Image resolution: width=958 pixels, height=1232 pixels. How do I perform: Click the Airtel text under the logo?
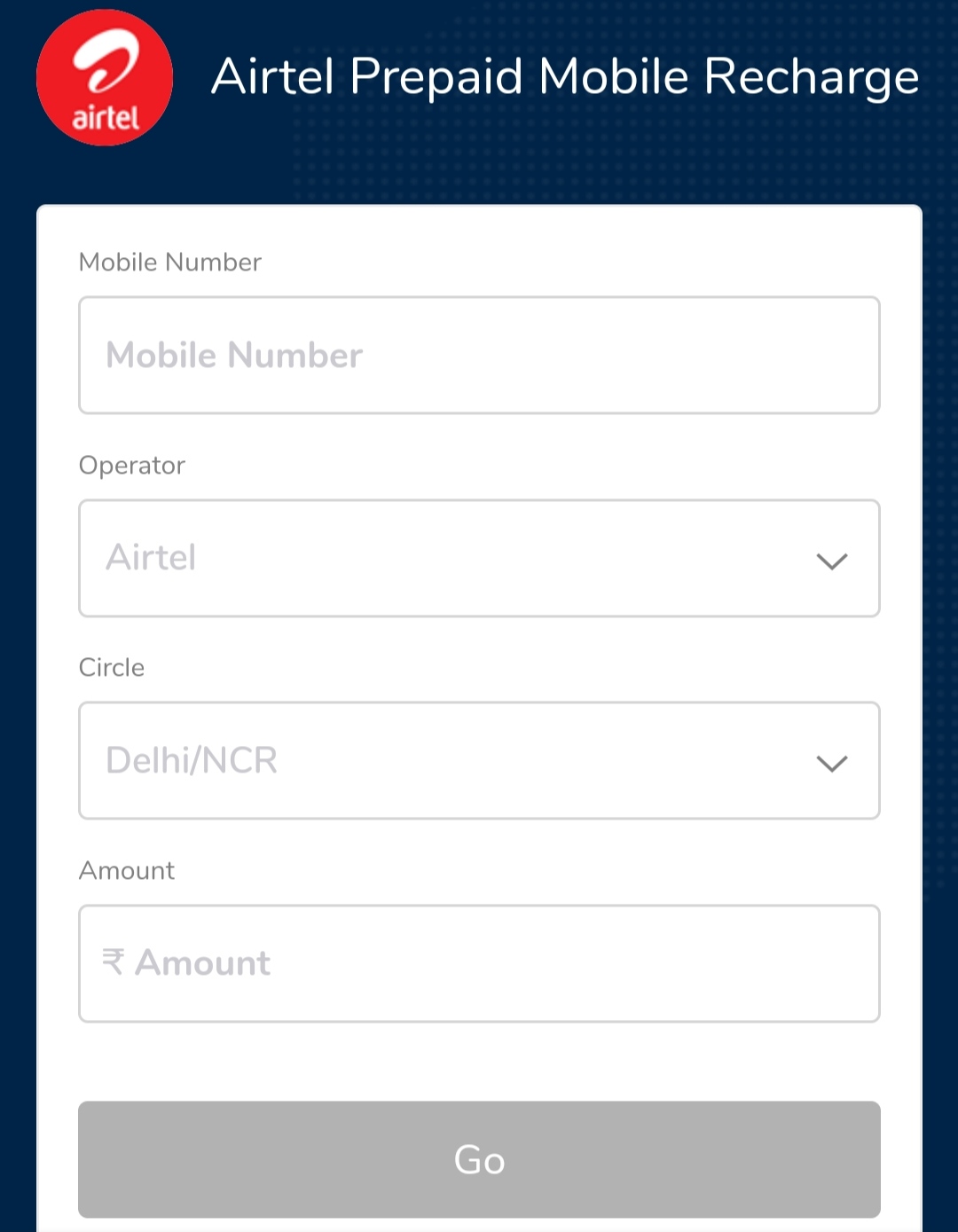click(x=104, y=115)
